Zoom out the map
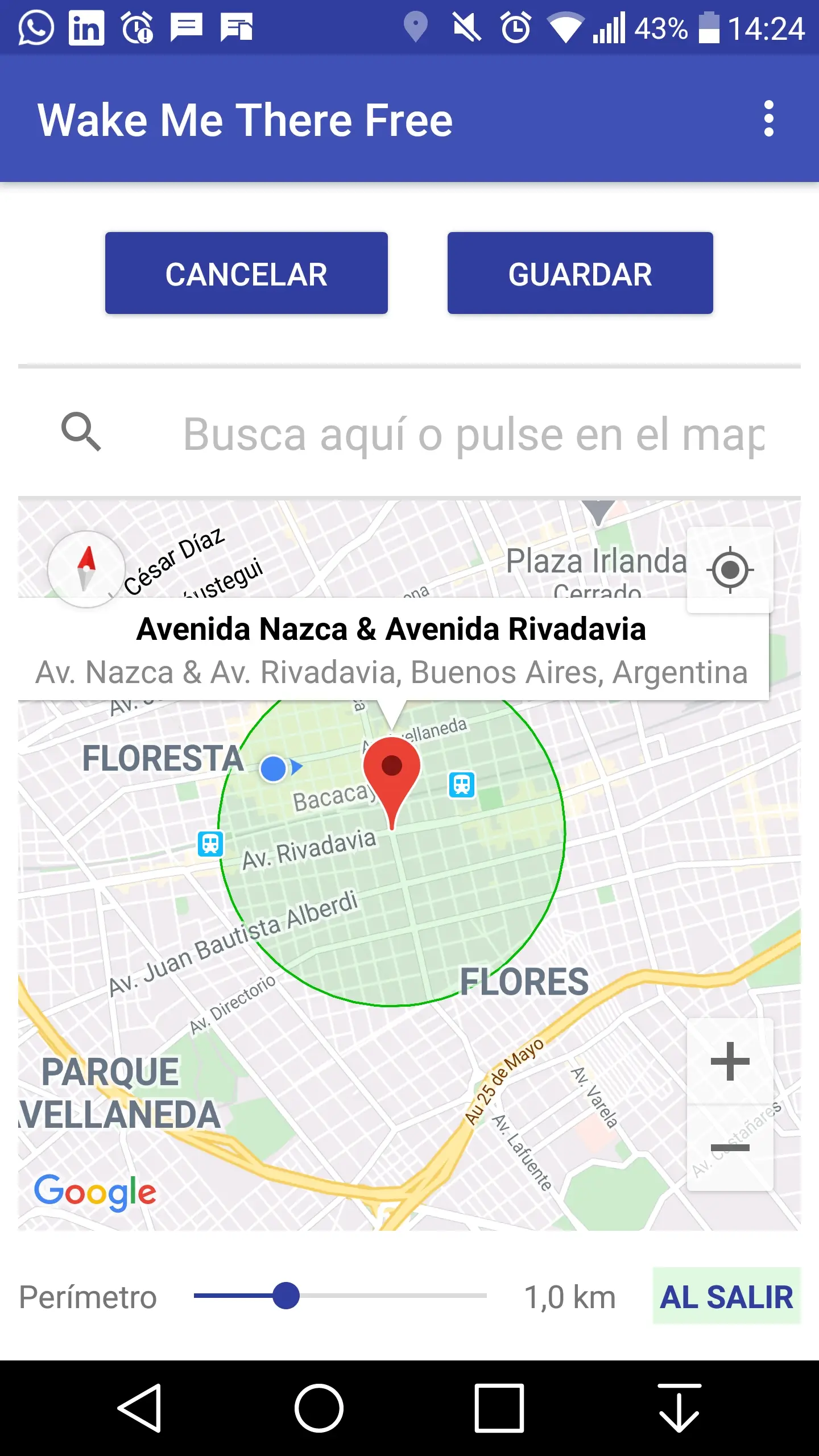819x1456 pixels. pyautogui.click(x=730, y=1148)
